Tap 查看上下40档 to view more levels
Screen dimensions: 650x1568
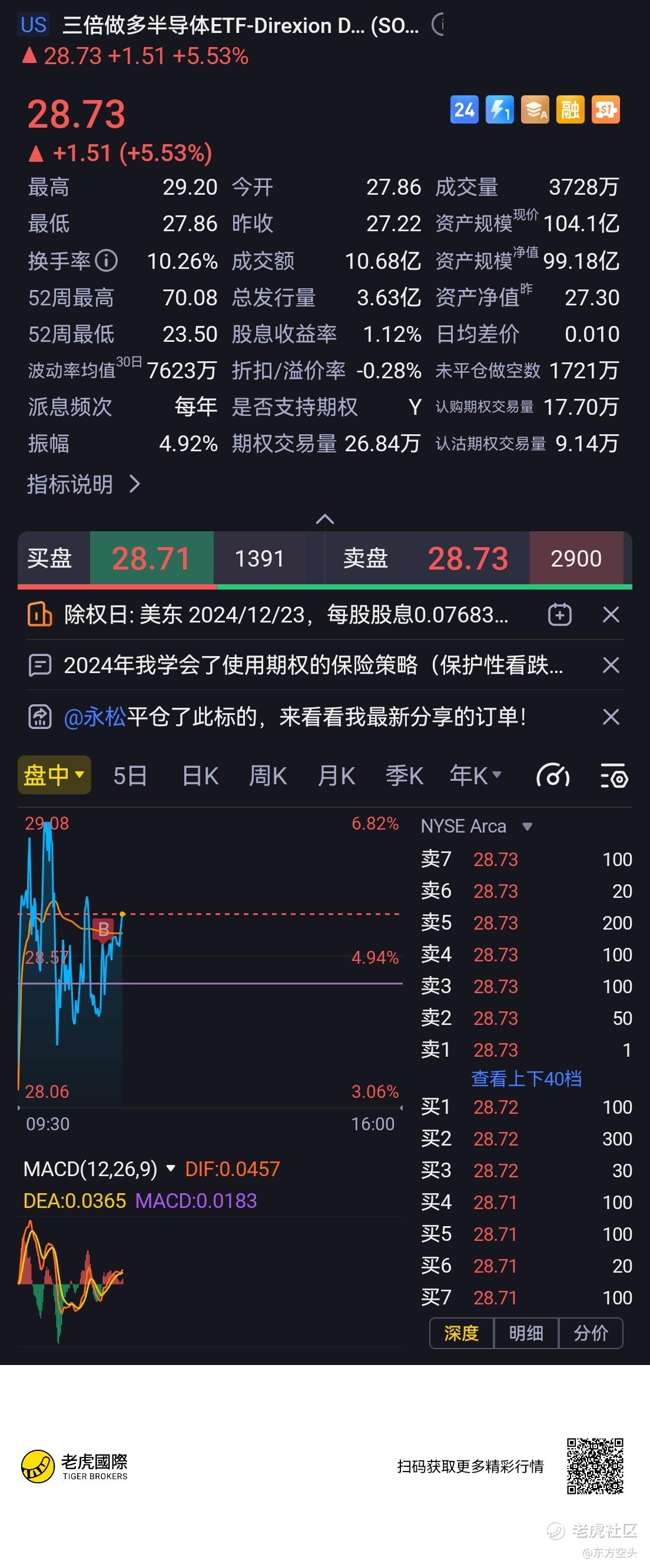coord(526,1078)
